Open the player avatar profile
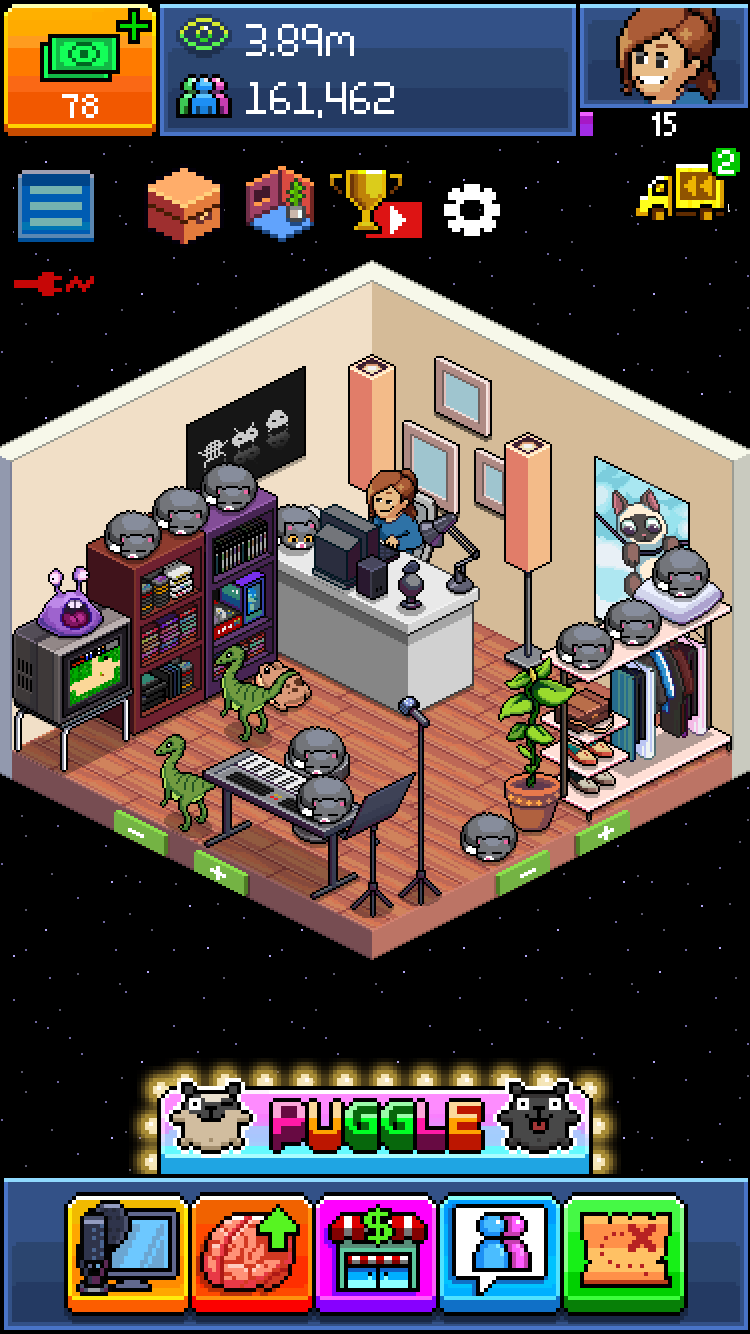 click(x=664, y=55)
